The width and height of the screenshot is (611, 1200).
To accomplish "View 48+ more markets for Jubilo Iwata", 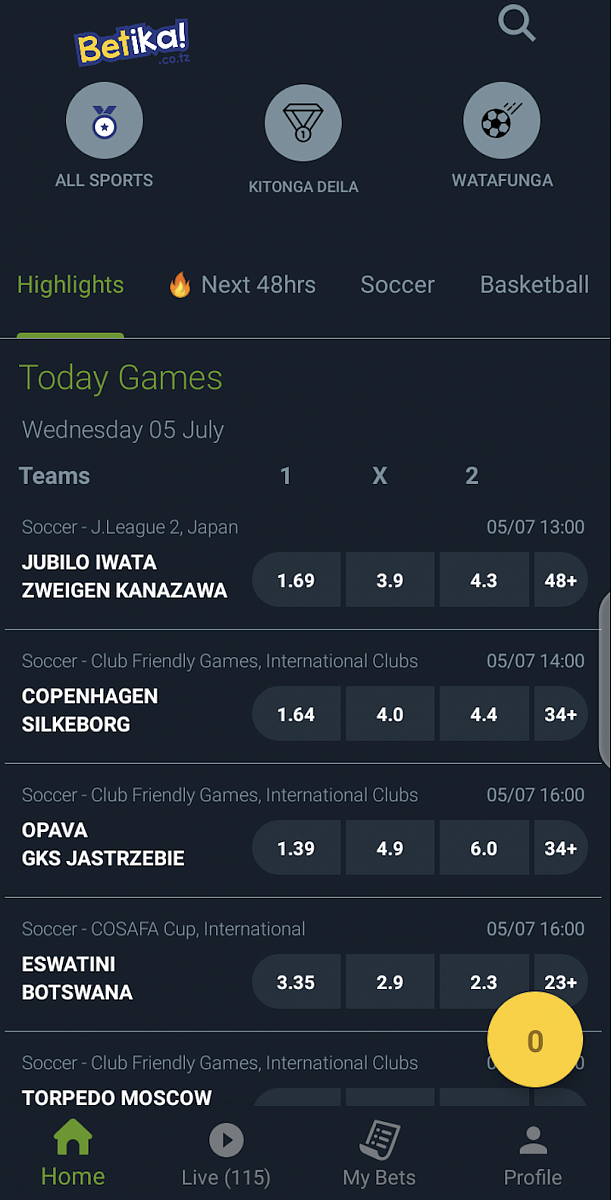I will pyautogui.click(x=561, y=580).
